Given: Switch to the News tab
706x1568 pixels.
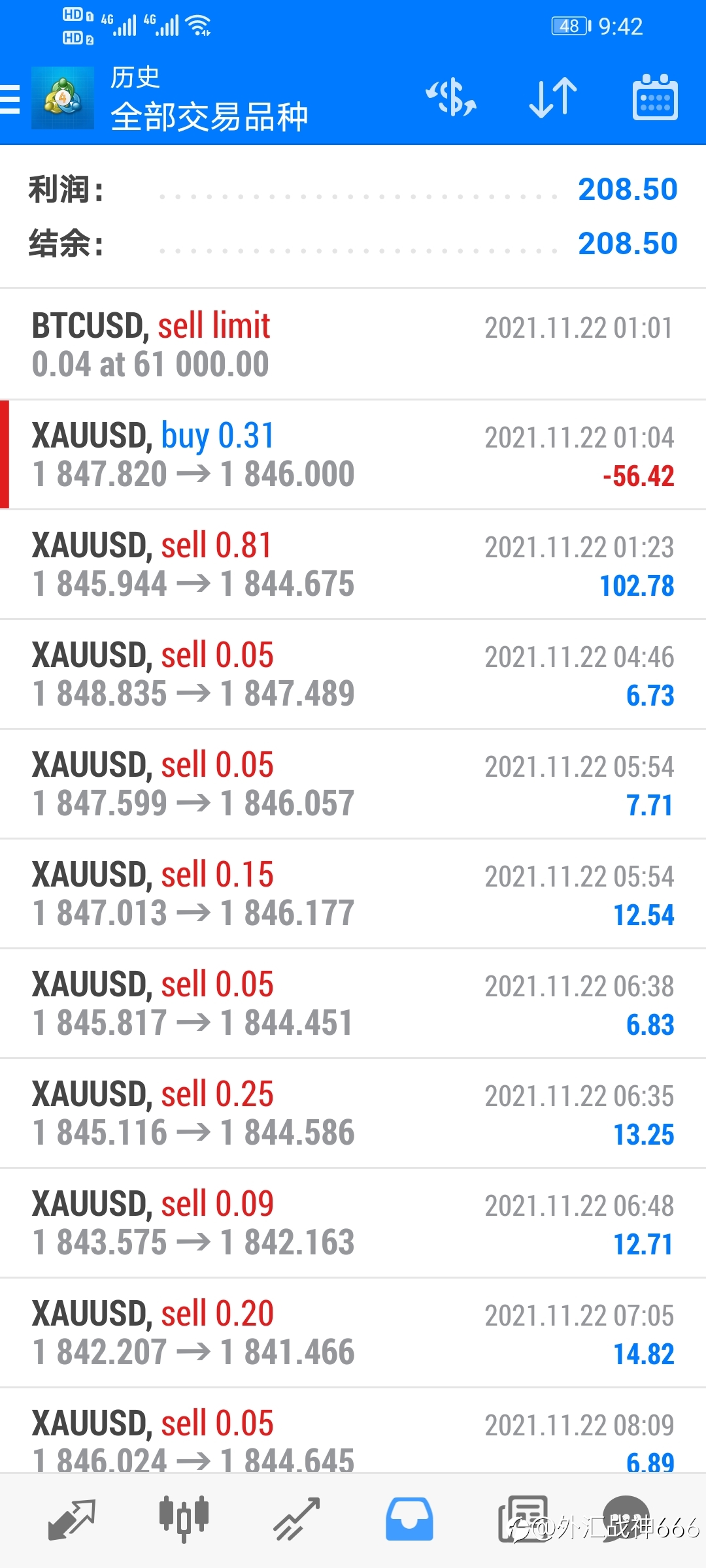Looking at the screenshot, I should click(x=522, y=1520).
